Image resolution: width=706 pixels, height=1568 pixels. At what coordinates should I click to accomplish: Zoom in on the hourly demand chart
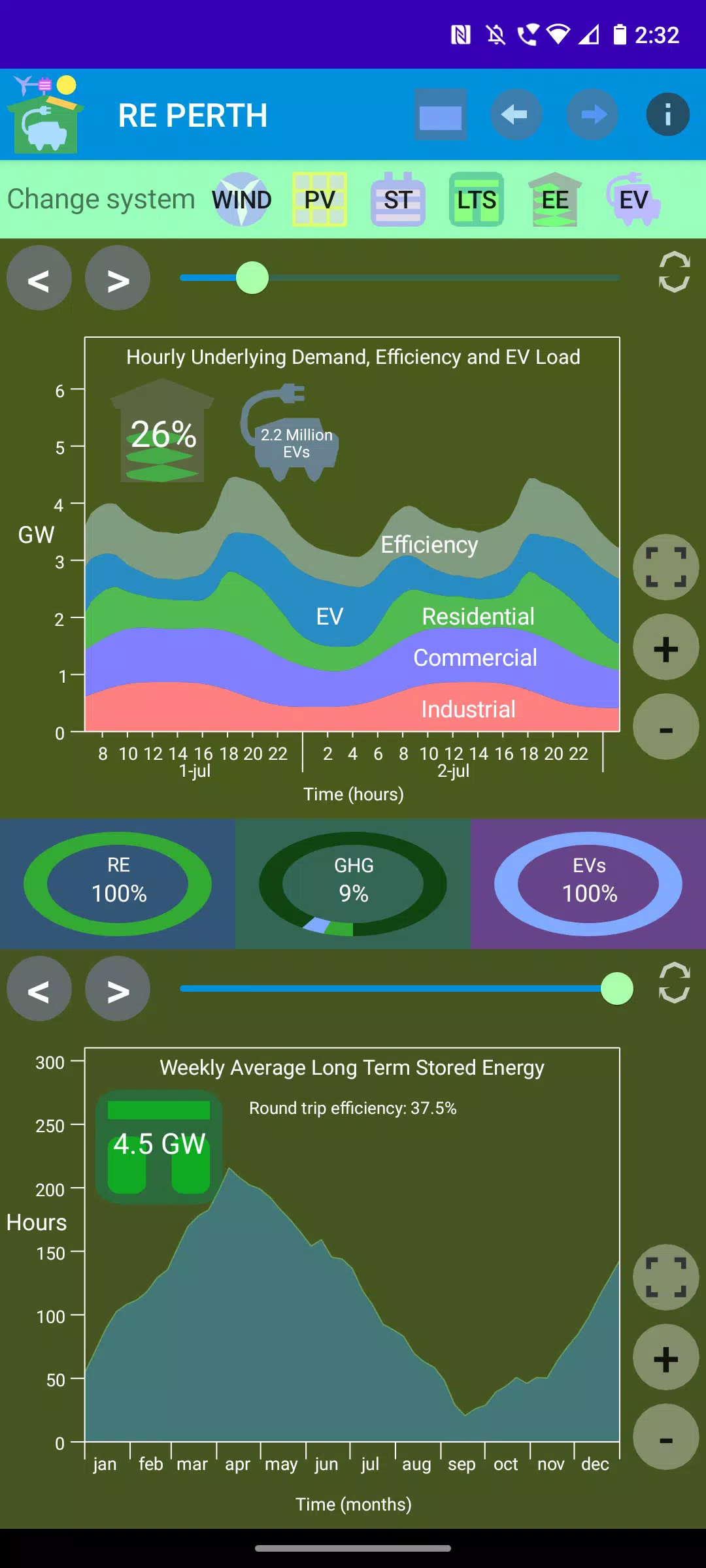(665, 647)
